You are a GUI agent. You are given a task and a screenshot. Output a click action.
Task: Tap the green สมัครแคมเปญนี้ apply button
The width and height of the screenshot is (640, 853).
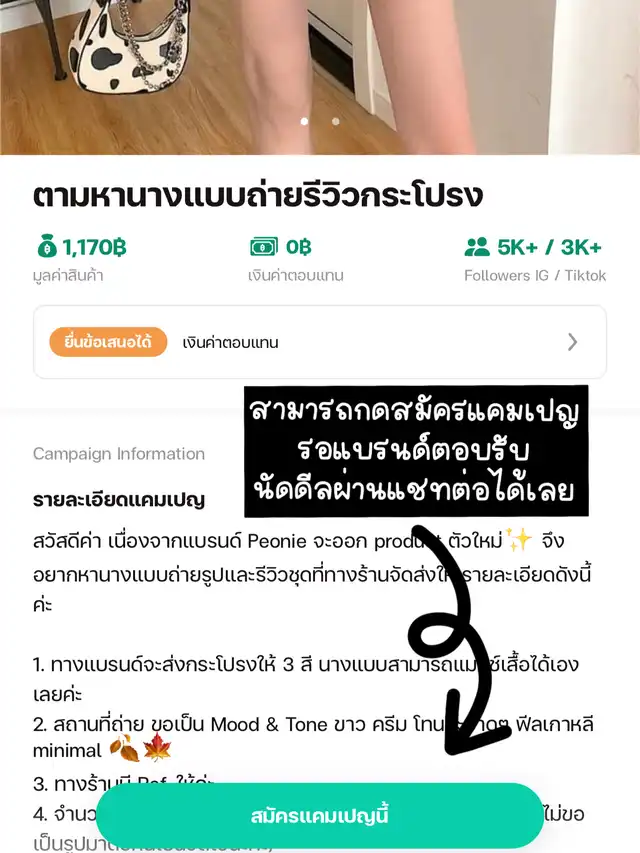point(319,815)
